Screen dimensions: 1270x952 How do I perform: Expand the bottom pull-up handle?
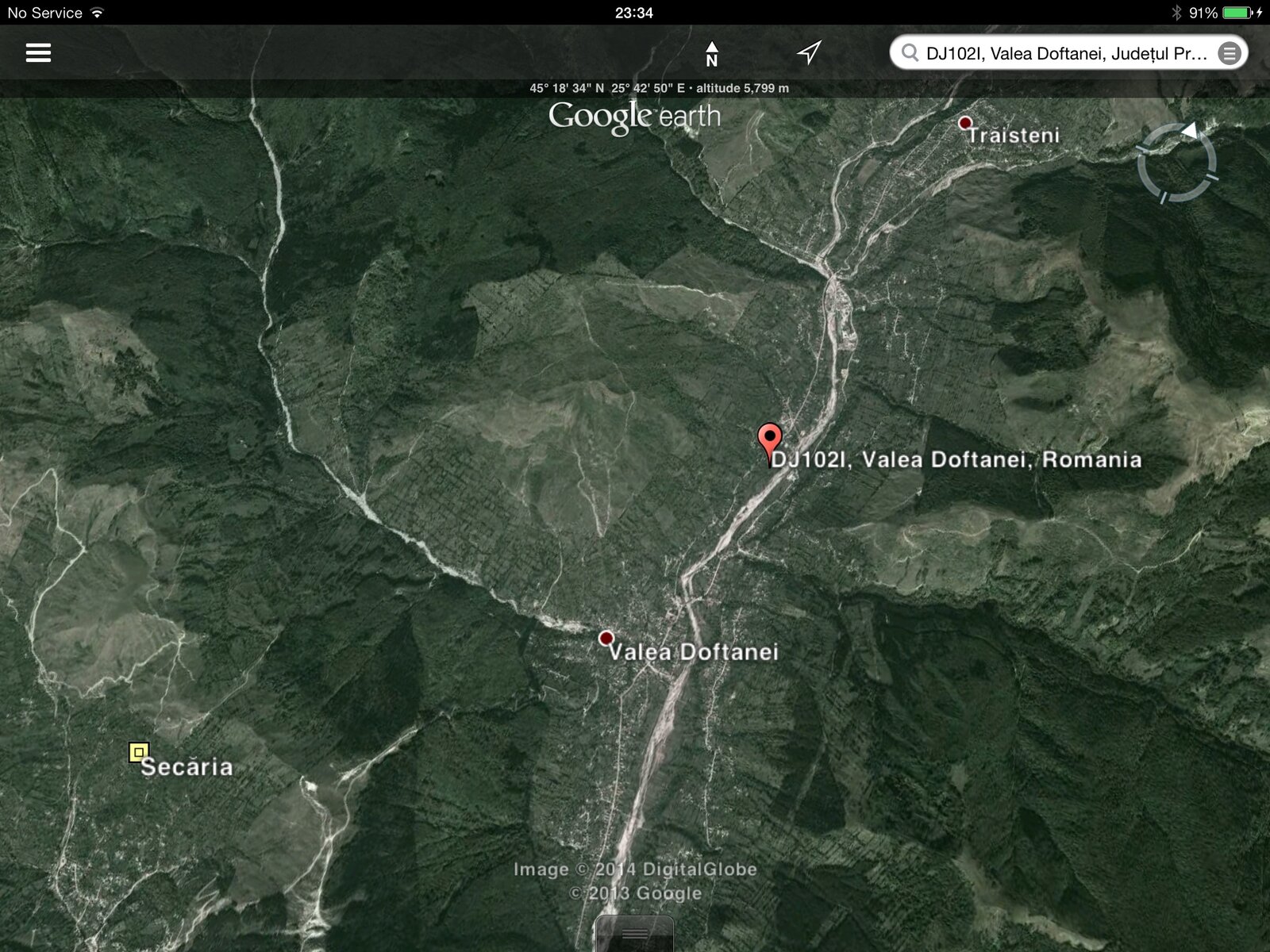634,934
